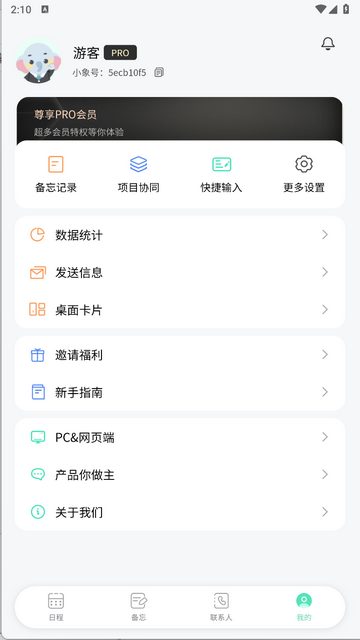Open 产品你做主 feedback
This screenshot has height=640, width=360.
[180, 475]
